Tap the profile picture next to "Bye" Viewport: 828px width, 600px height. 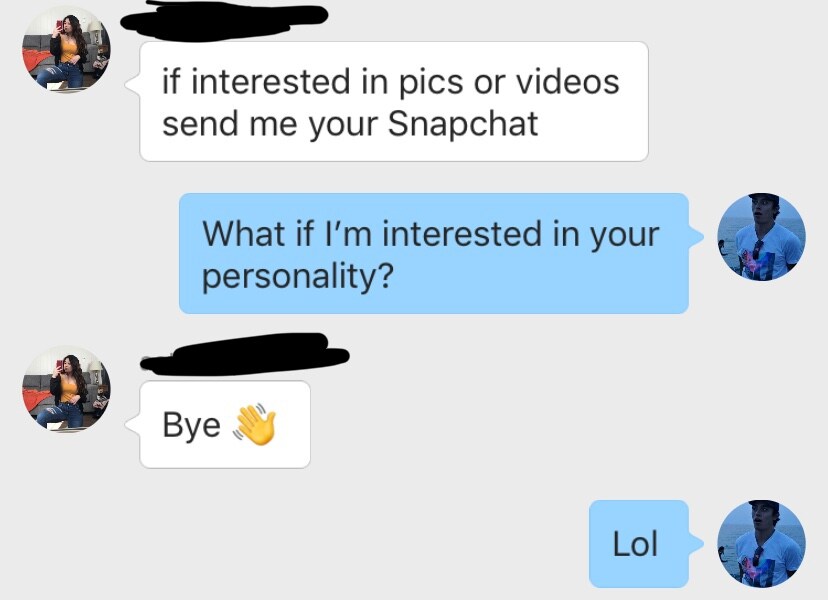(66, 388)
